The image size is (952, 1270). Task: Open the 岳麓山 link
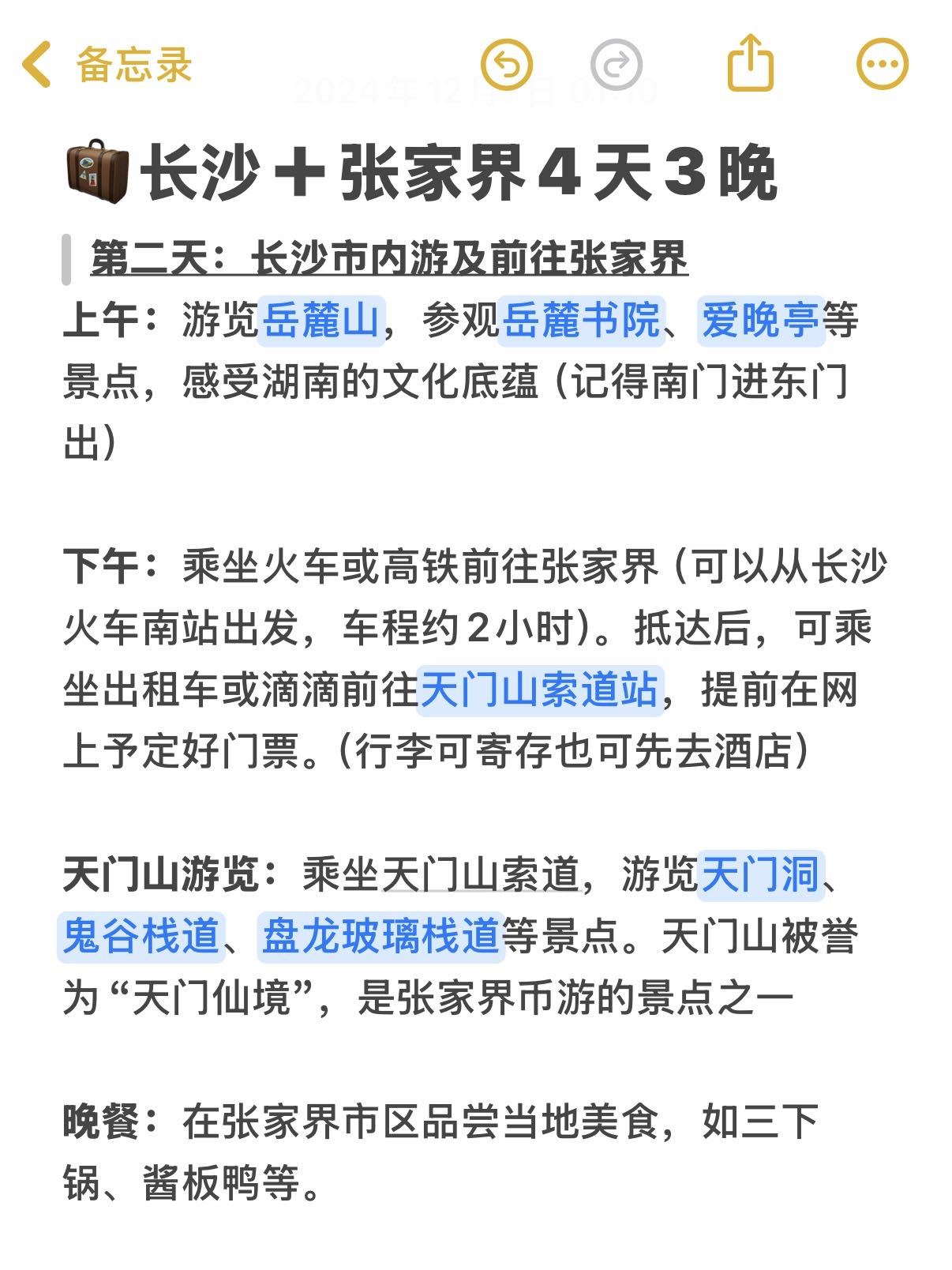click(x=321, y=321)
